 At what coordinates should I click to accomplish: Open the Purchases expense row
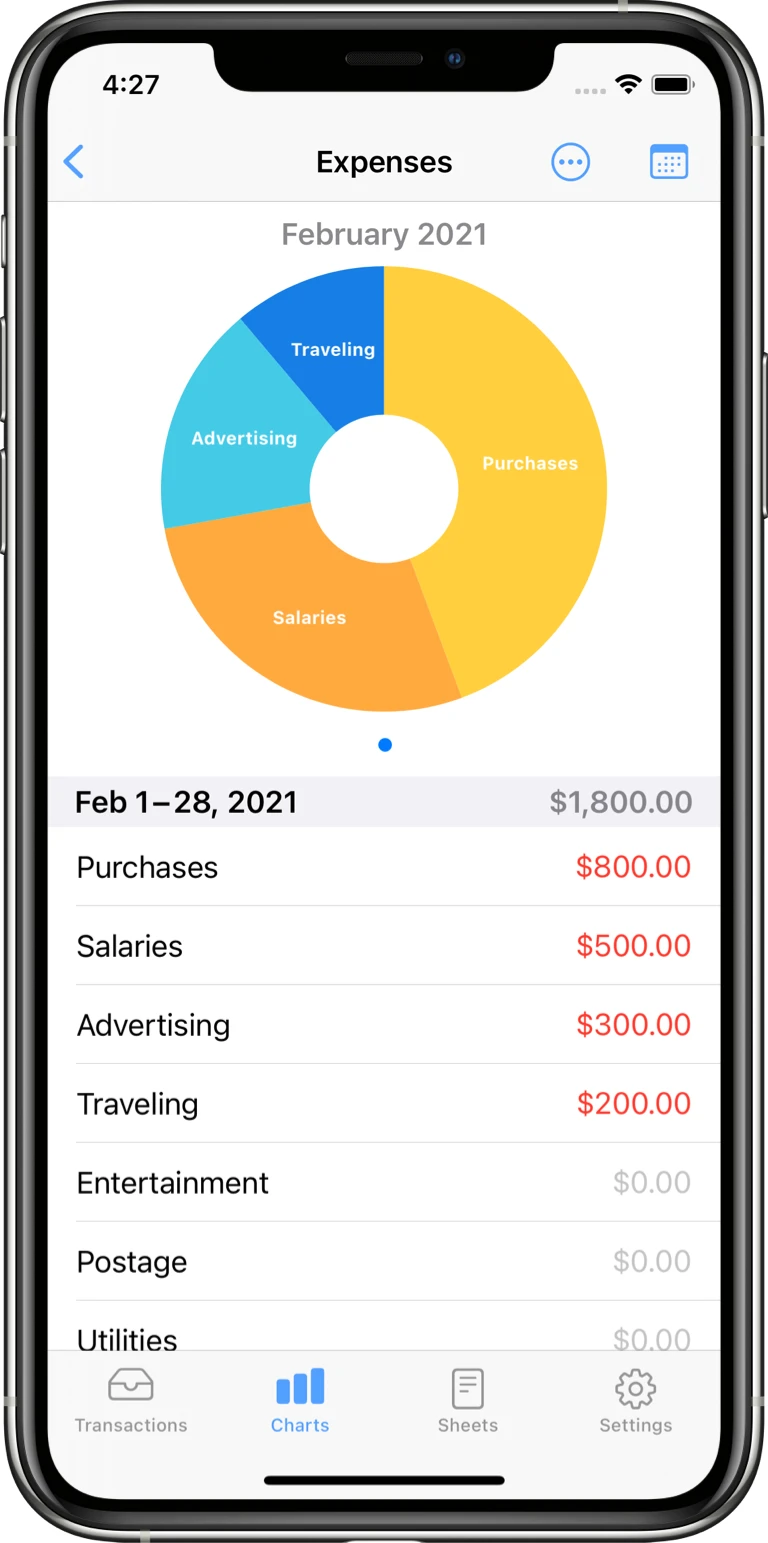384,867
